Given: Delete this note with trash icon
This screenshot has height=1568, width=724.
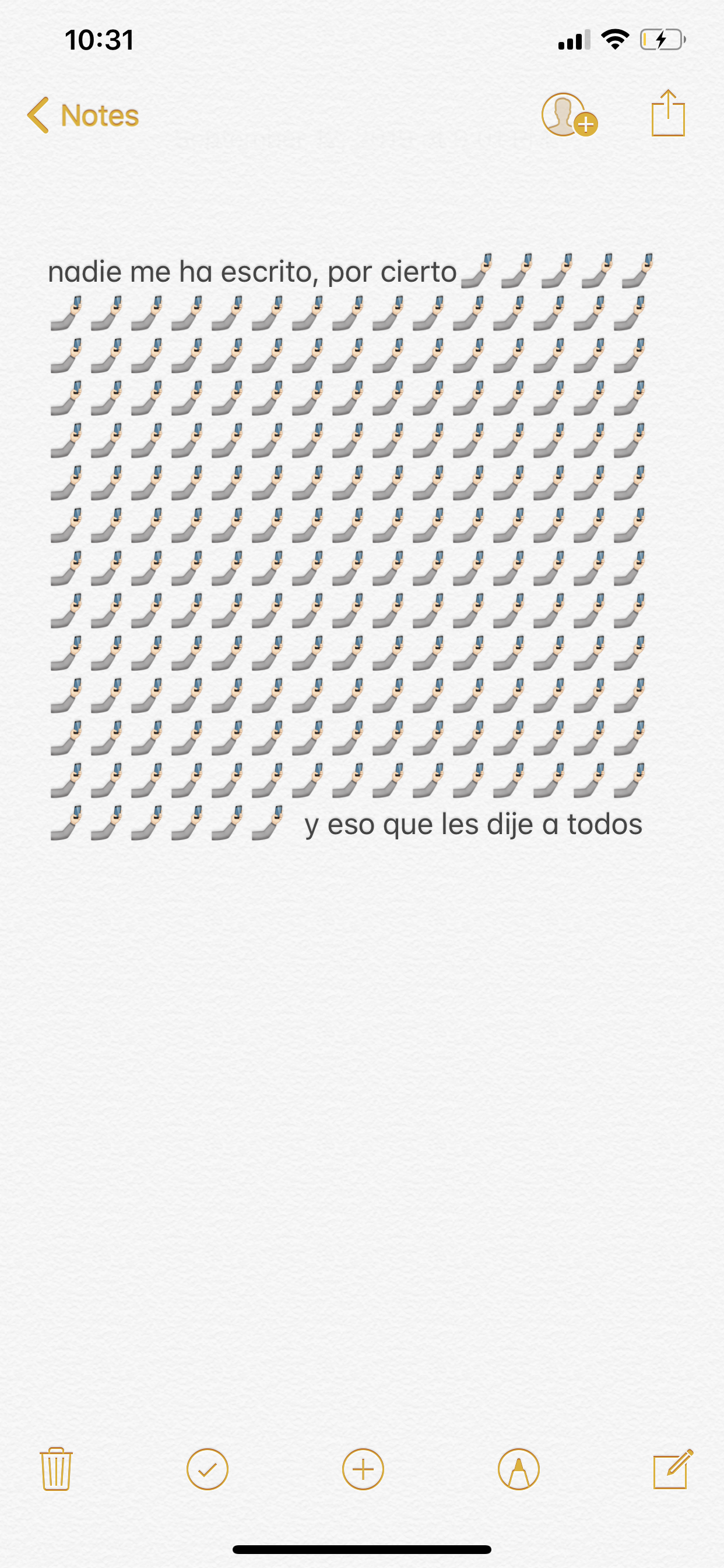Looking at the screenshot, I should pyautogui.click(x=57, y=1469).
